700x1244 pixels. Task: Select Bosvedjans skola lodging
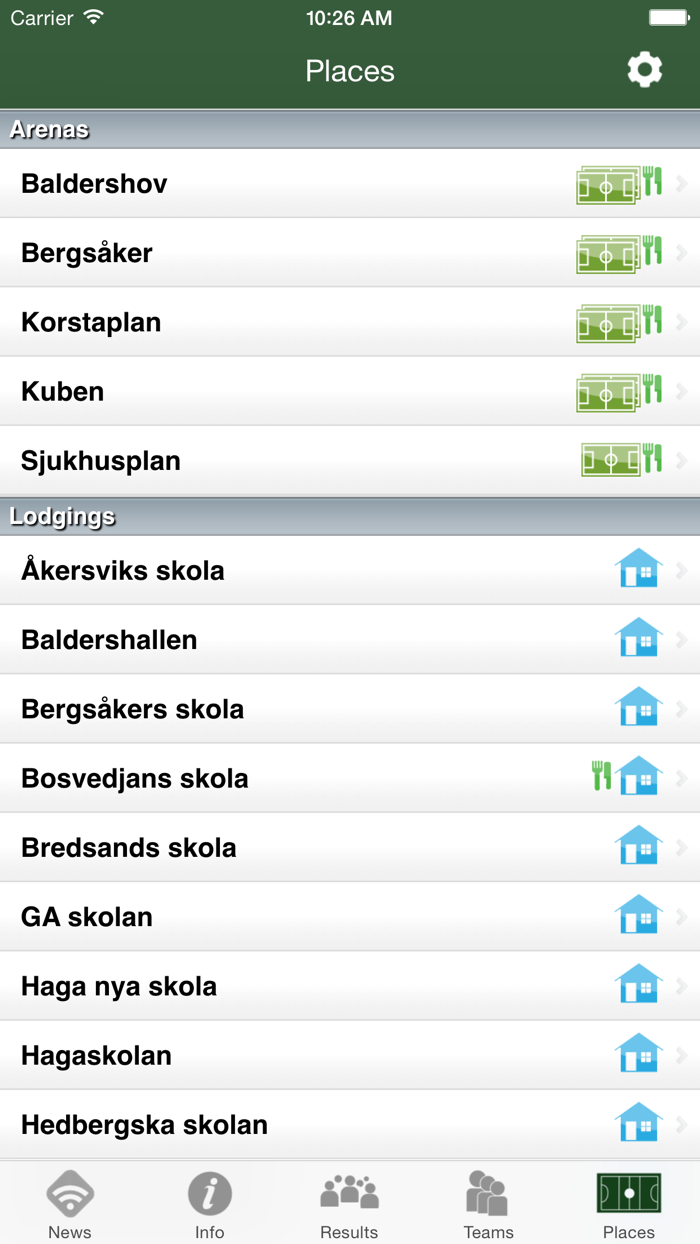[x=350, y=778]
